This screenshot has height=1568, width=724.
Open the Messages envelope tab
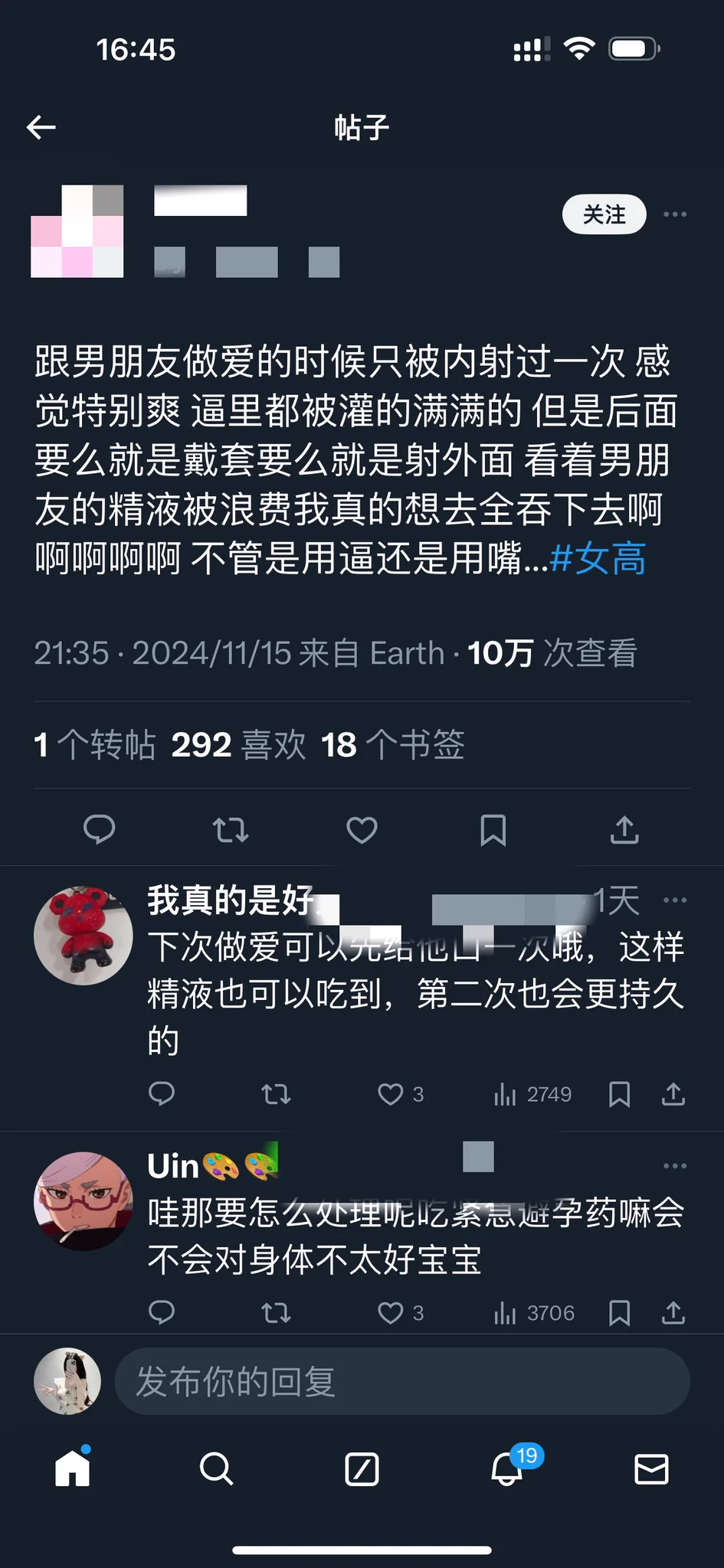coord(651,1468)
